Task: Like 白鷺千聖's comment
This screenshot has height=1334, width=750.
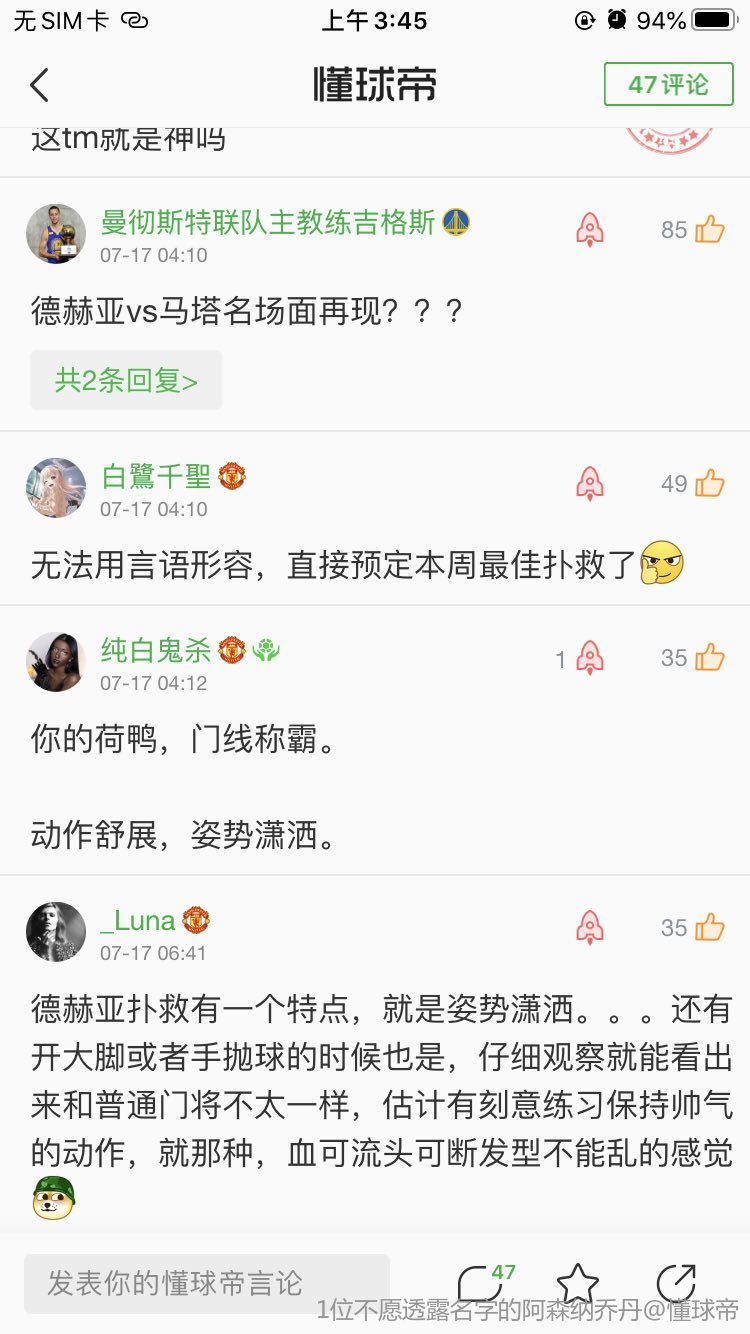Action: (x=710, y=484)
